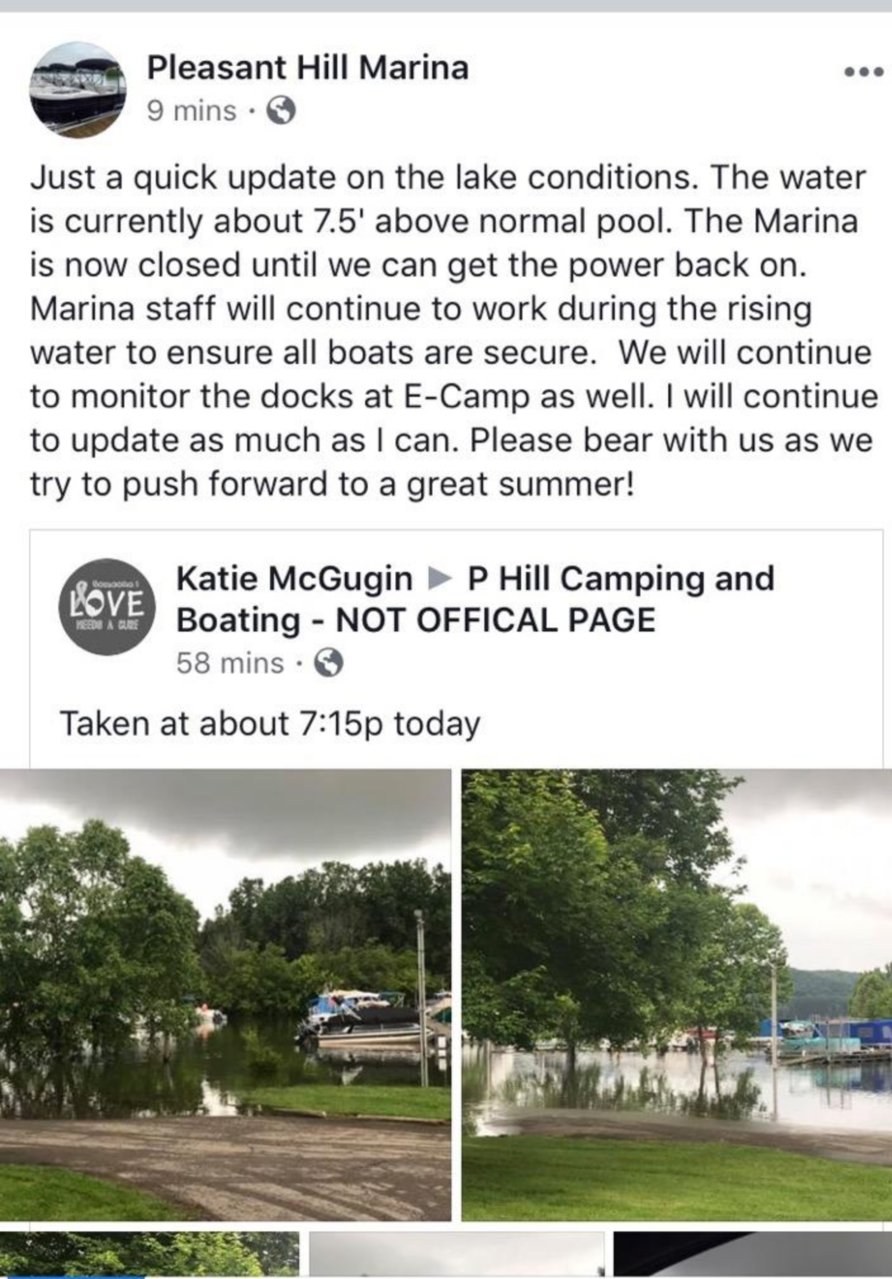892x1279 pixels.
Task: Open the left flooded boat ramp photo
Action: point(225,995)
